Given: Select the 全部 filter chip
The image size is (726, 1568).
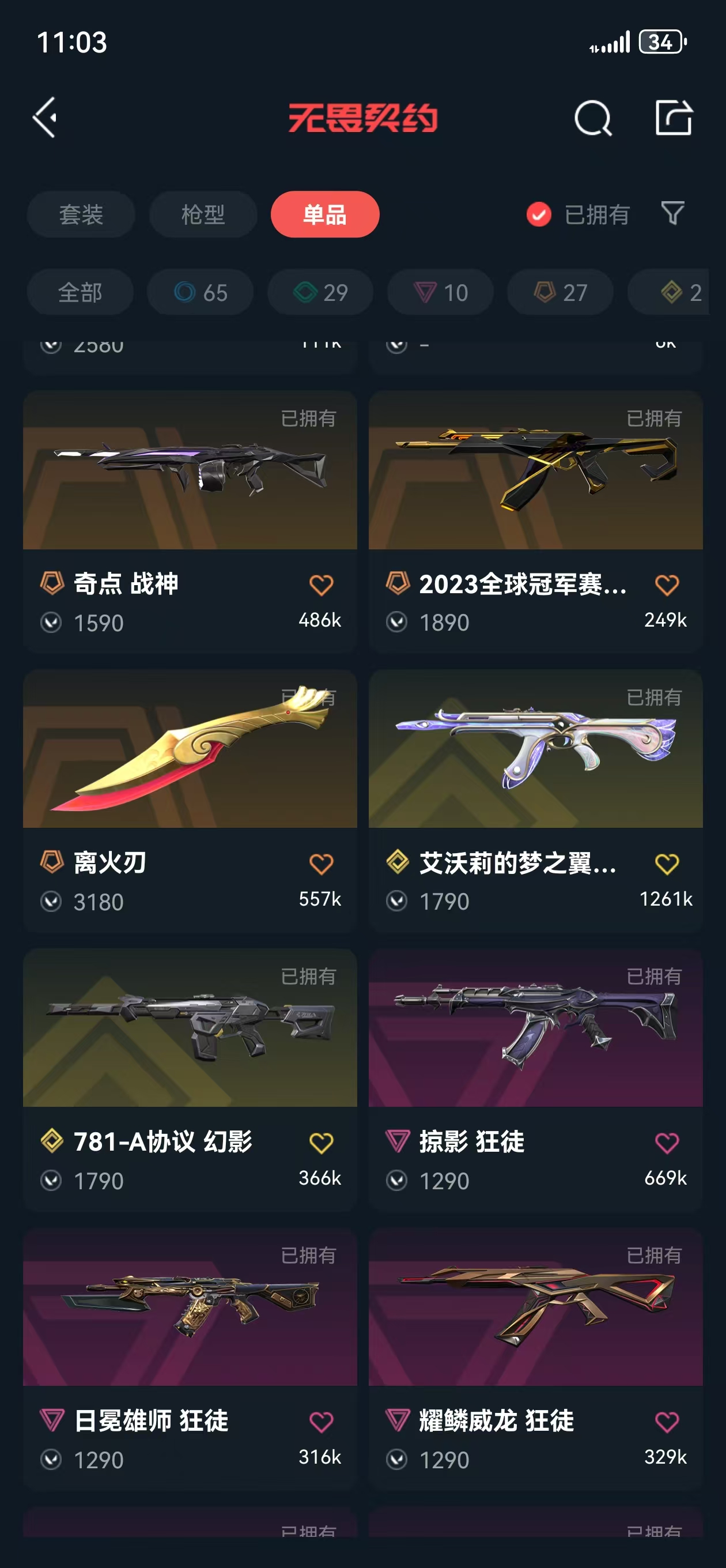Looking at the screenshot, I should [80, 292].
